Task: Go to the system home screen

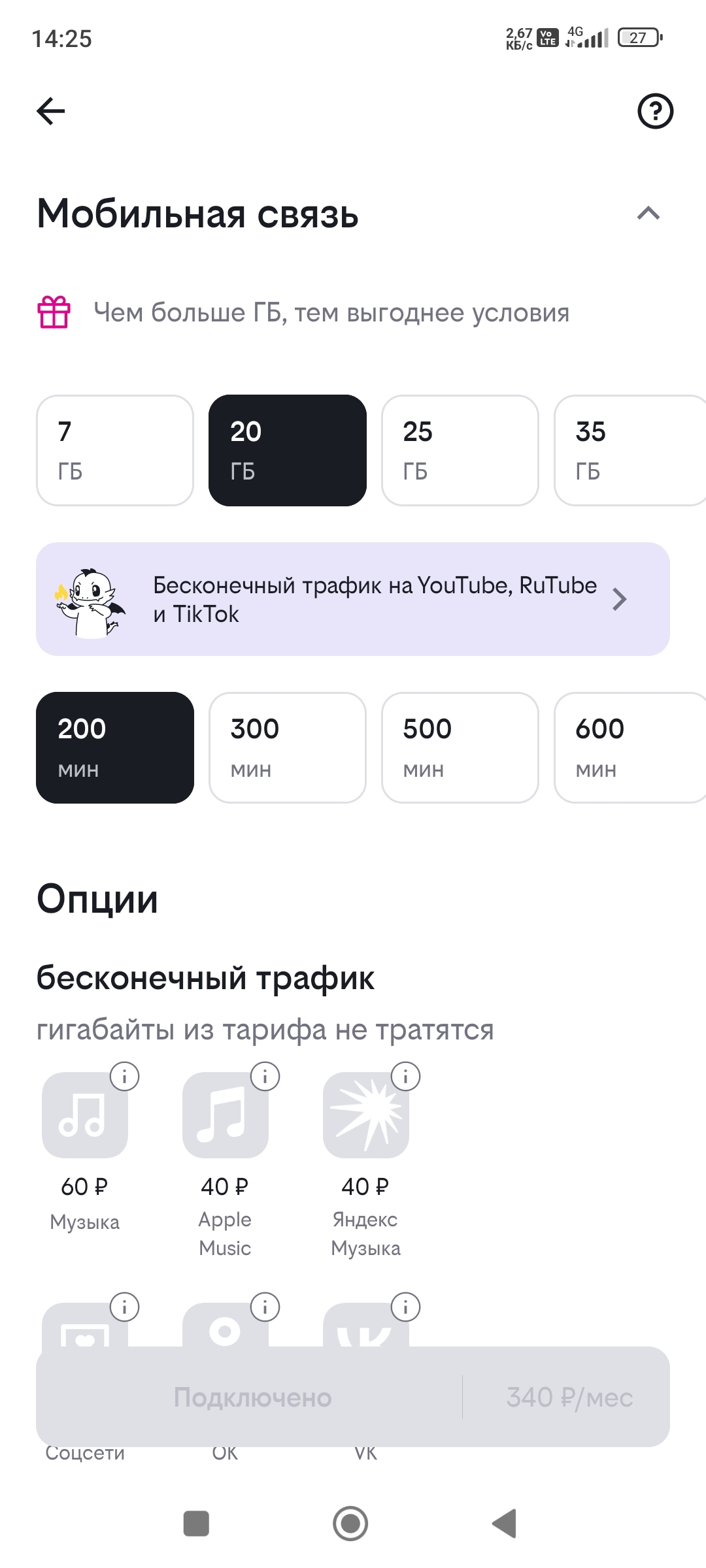Action: click(351, 1524)
